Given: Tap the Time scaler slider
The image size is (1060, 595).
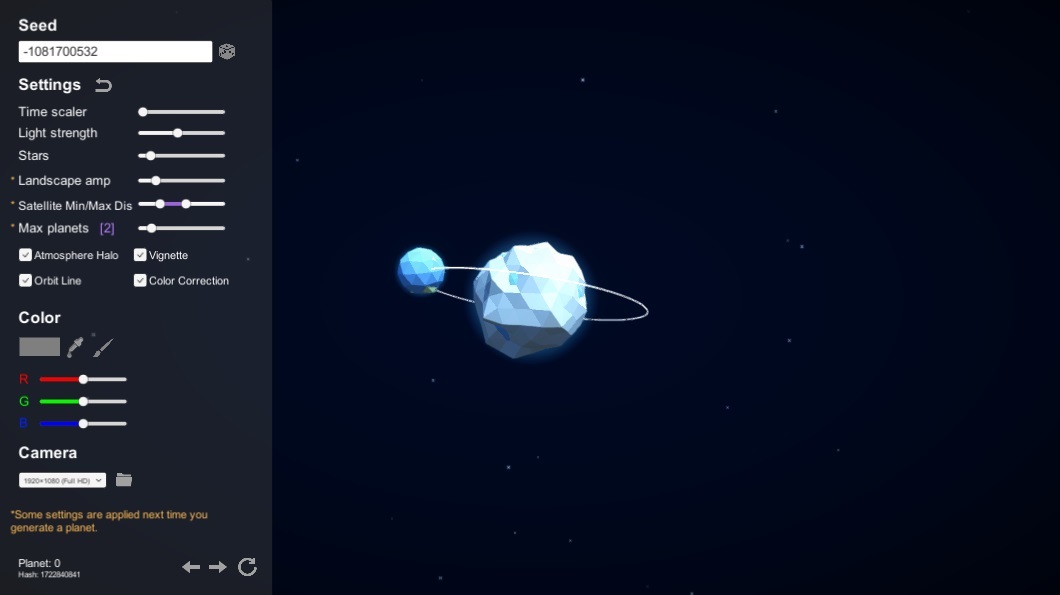Looking at the screenshot, I should point(181,112).
